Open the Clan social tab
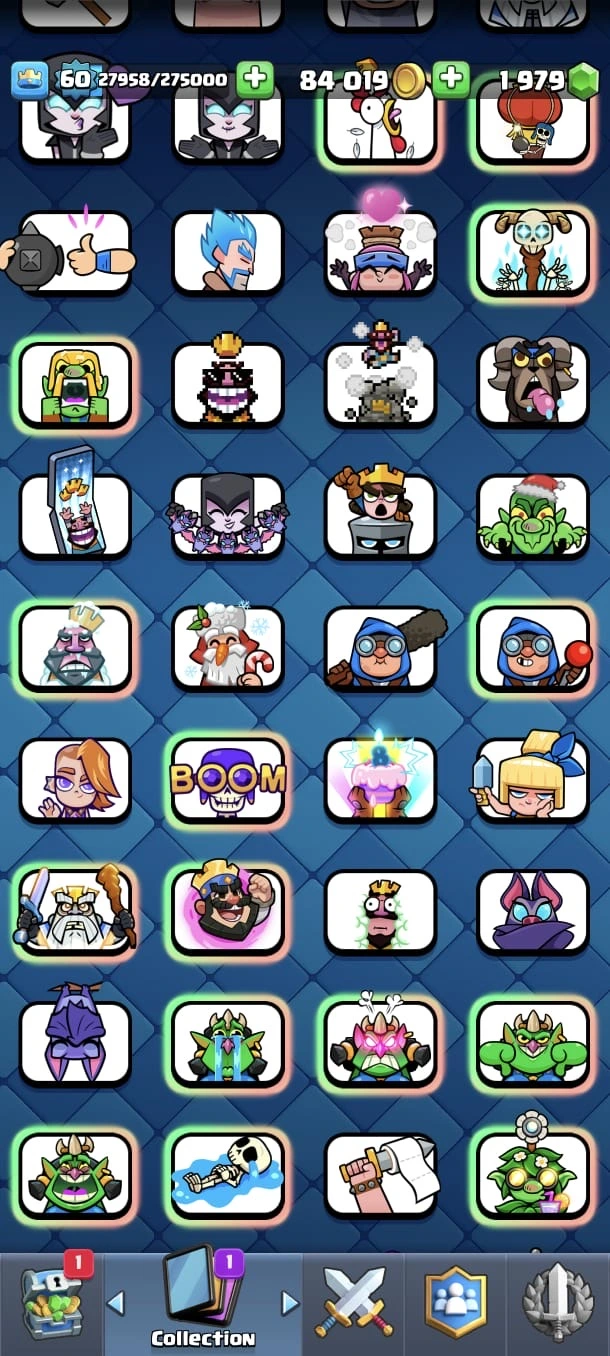This screenshot has width=610, height=1356. (x=456, y=1302)
